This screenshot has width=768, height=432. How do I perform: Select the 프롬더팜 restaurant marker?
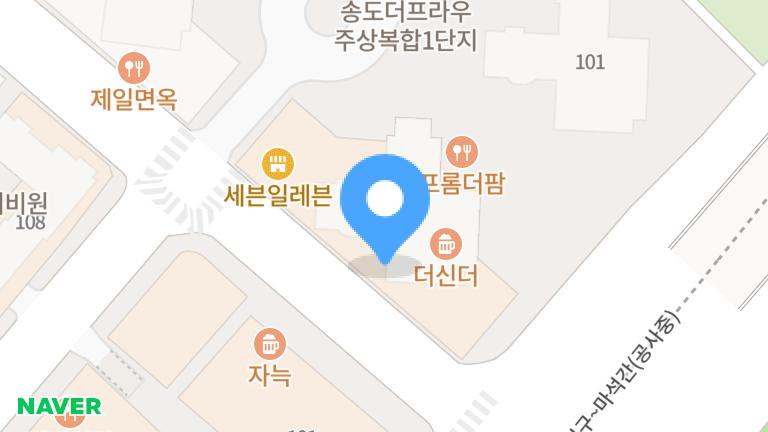click(x=462, y=152)
